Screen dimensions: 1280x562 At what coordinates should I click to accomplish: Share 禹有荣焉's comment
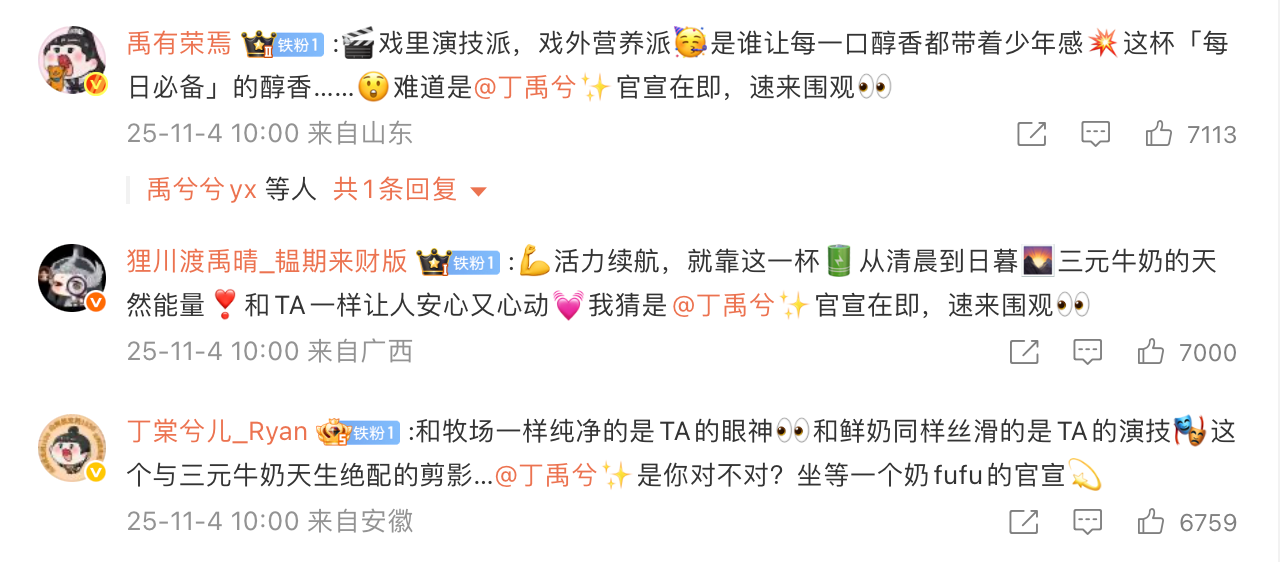pyautogui.click(x=1031, y=134)
